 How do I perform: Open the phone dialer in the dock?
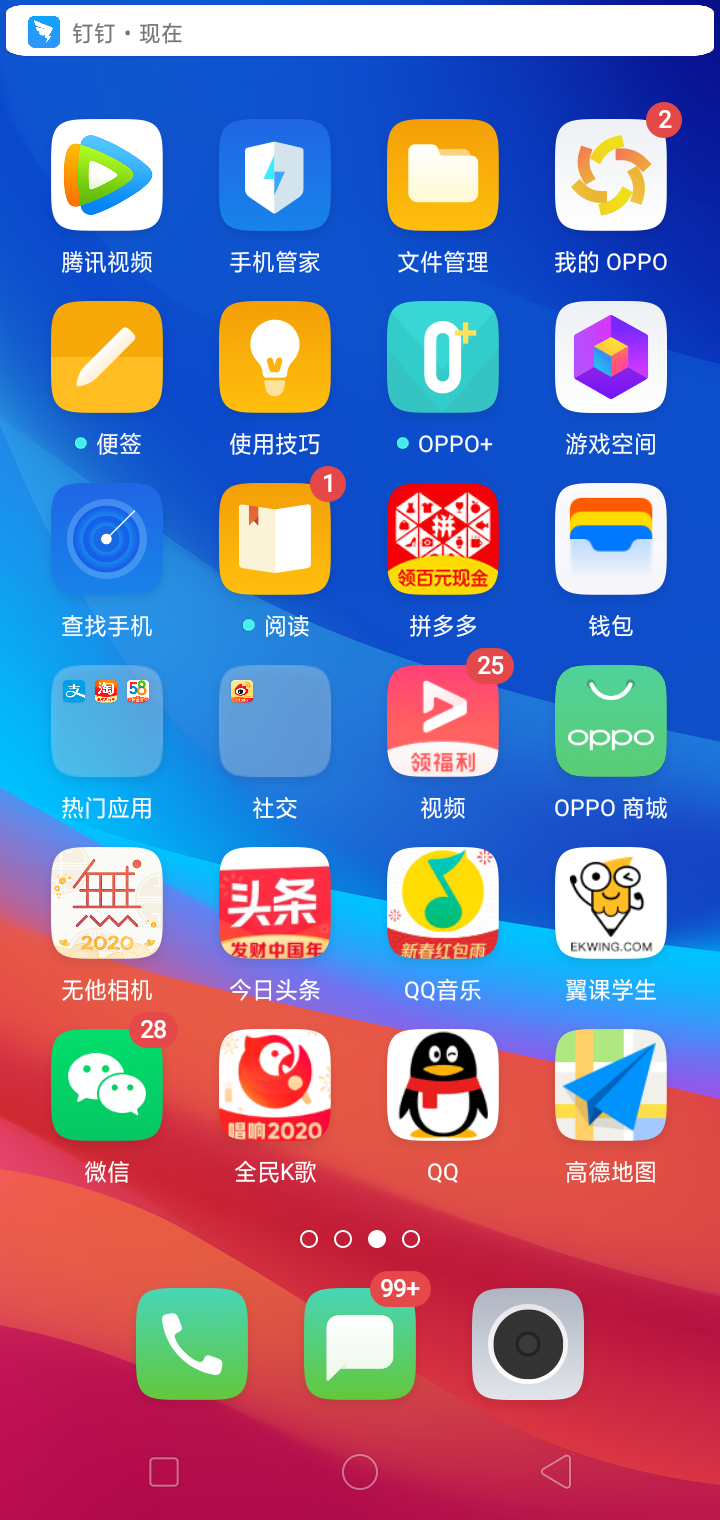(x=192, y=1344)
